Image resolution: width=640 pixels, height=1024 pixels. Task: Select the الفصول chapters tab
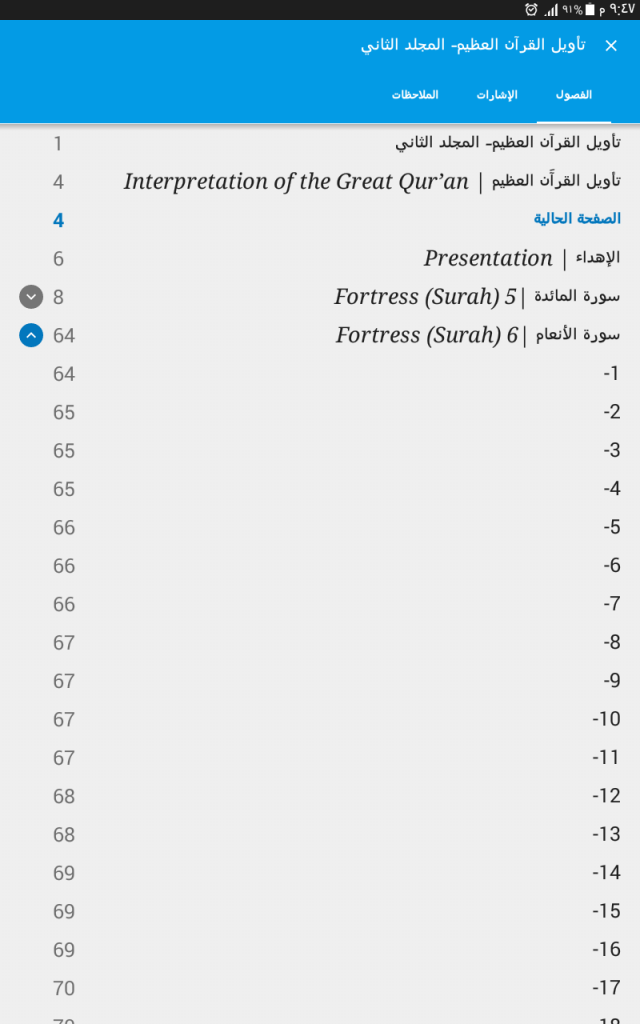pyautogui.click(x=573, y=95)
